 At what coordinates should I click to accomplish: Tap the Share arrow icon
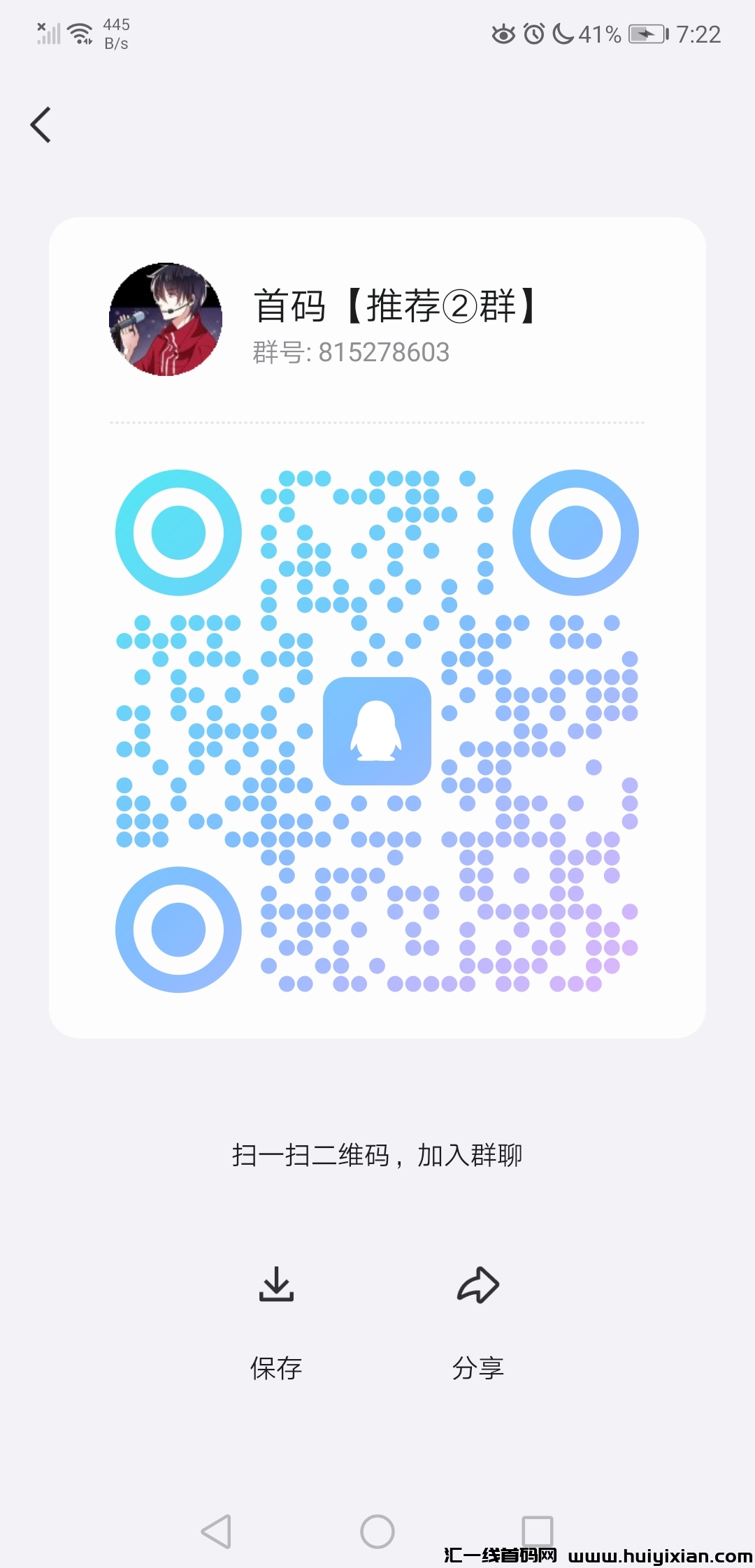477,1286
